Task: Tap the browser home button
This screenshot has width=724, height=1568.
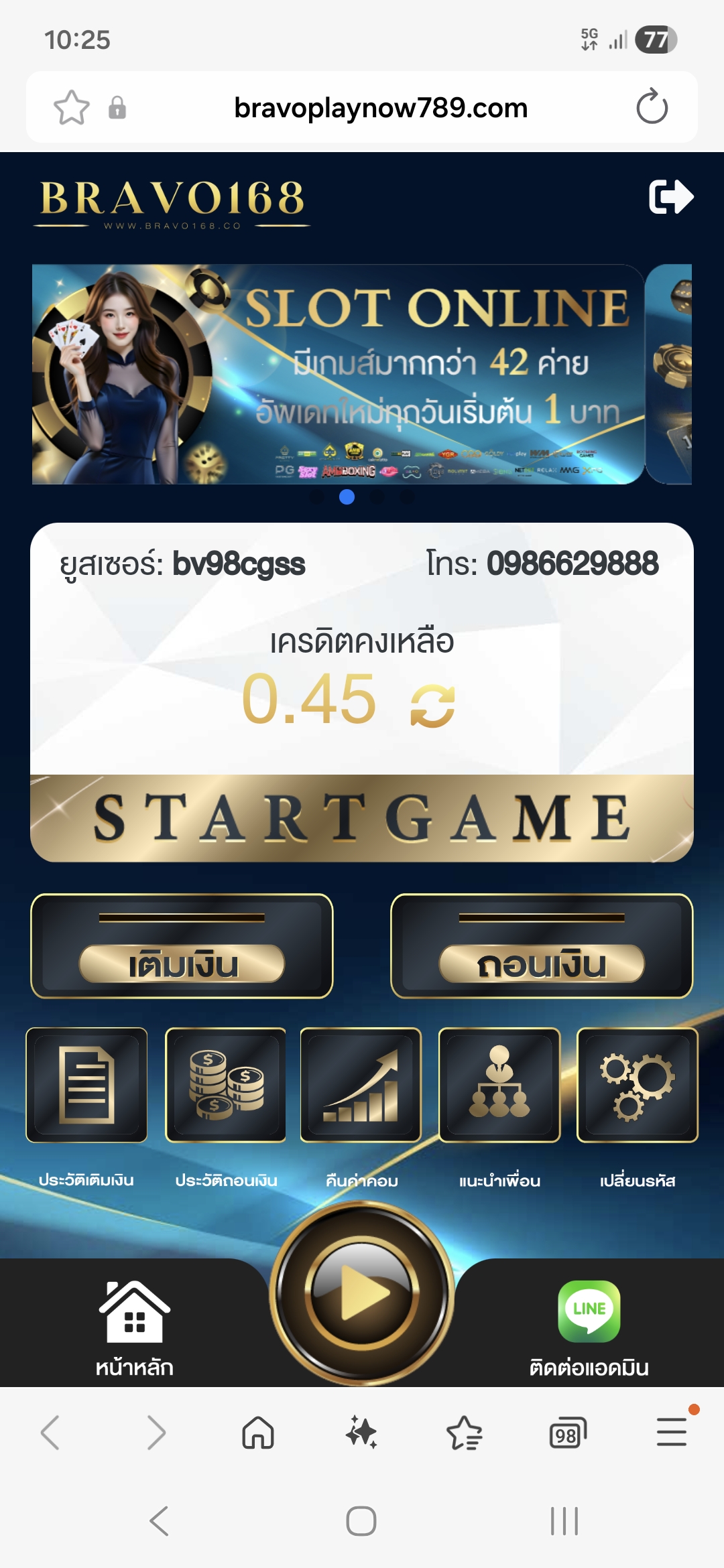Action: pos(258,1433)
